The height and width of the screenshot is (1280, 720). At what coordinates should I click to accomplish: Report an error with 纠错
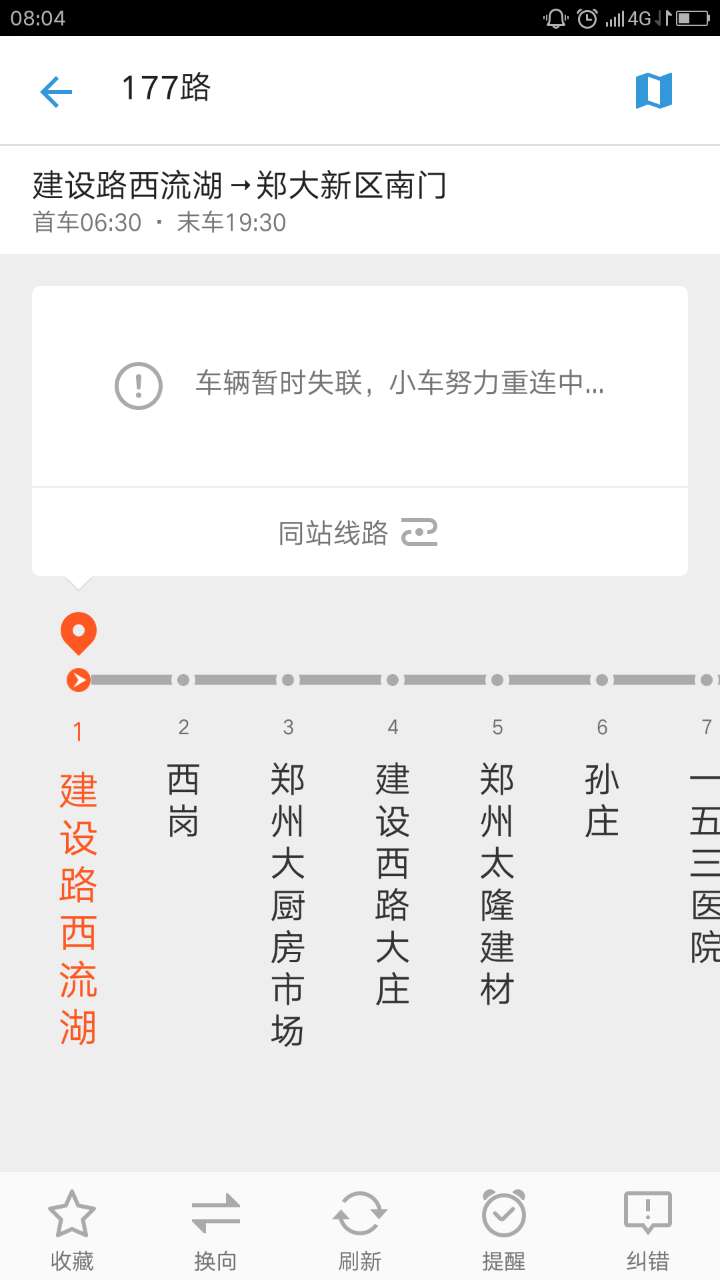coord(648,1231)
